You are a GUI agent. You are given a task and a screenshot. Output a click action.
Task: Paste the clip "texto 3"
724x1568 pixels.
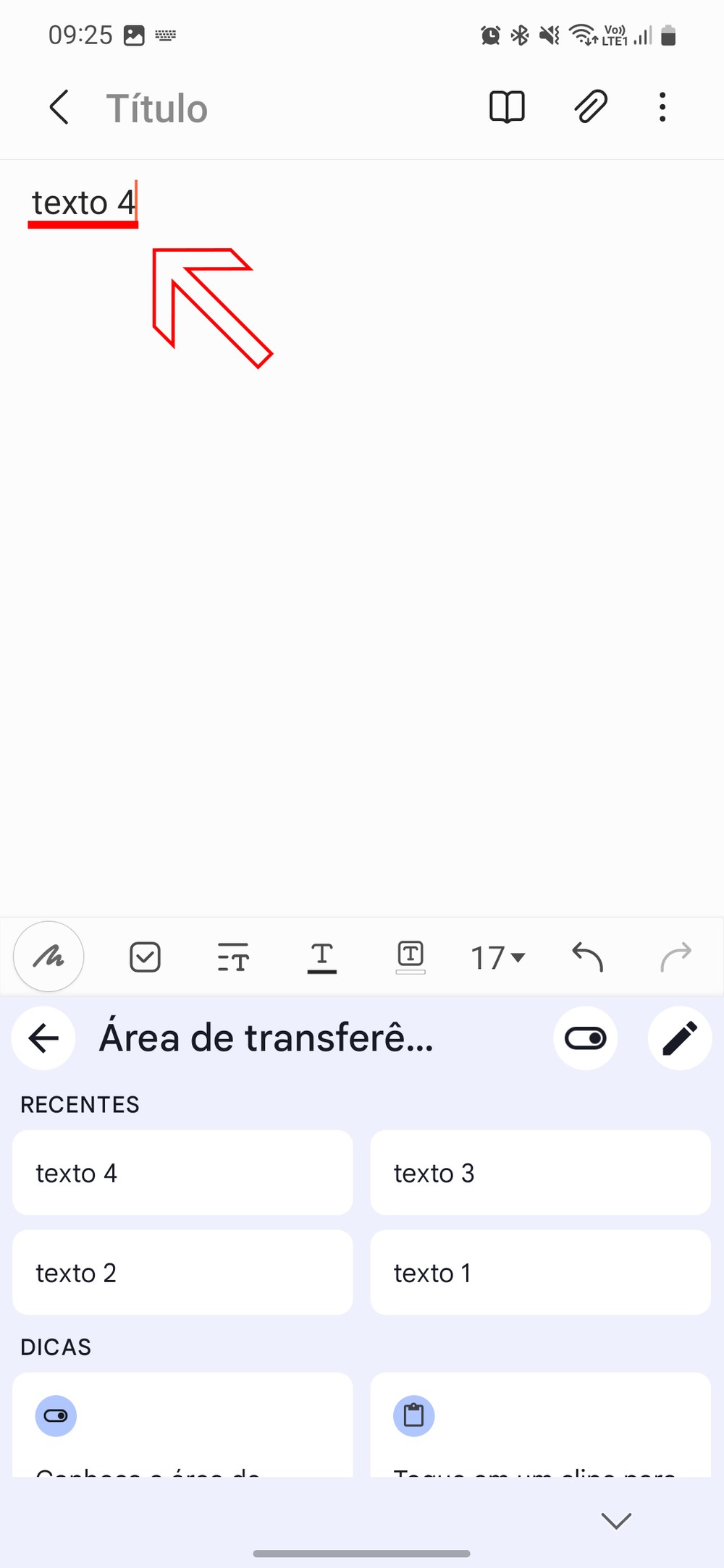(x=540, y=1173)
